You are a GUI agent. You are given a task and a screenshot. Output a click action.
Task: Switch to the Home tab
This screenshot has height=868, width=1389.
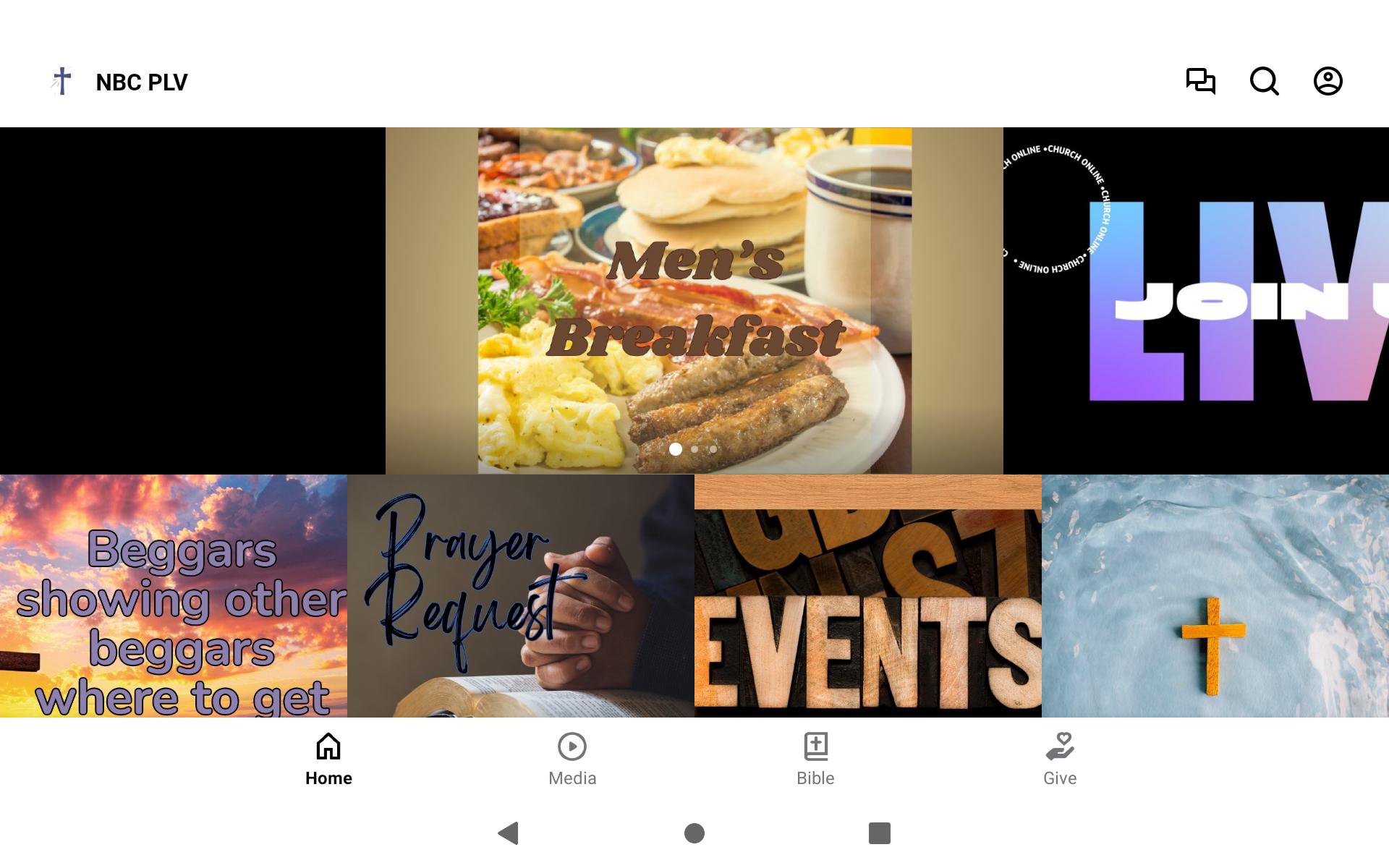point(328,759)
